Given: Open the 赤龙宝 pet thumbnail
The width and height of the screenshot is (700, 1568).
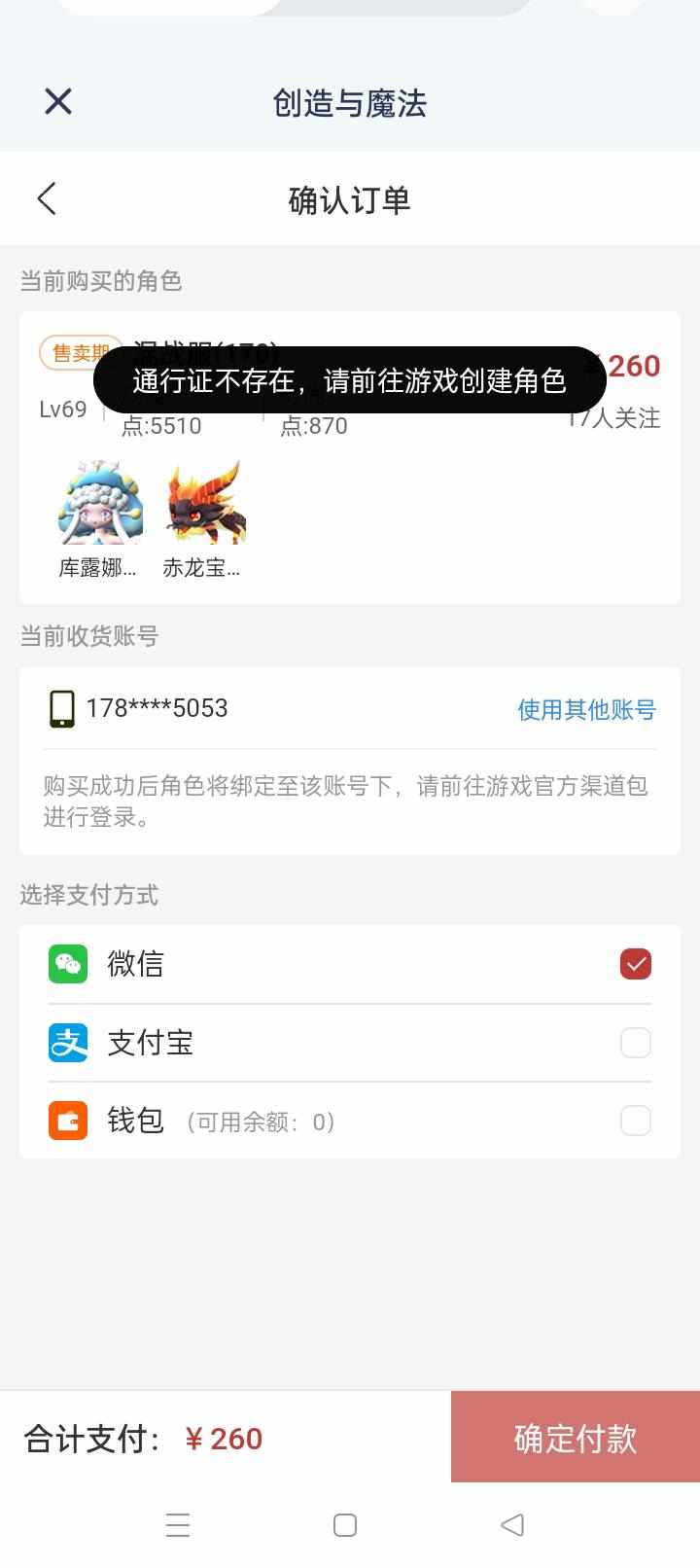Looking at the screenshot, I should [205, 504].
